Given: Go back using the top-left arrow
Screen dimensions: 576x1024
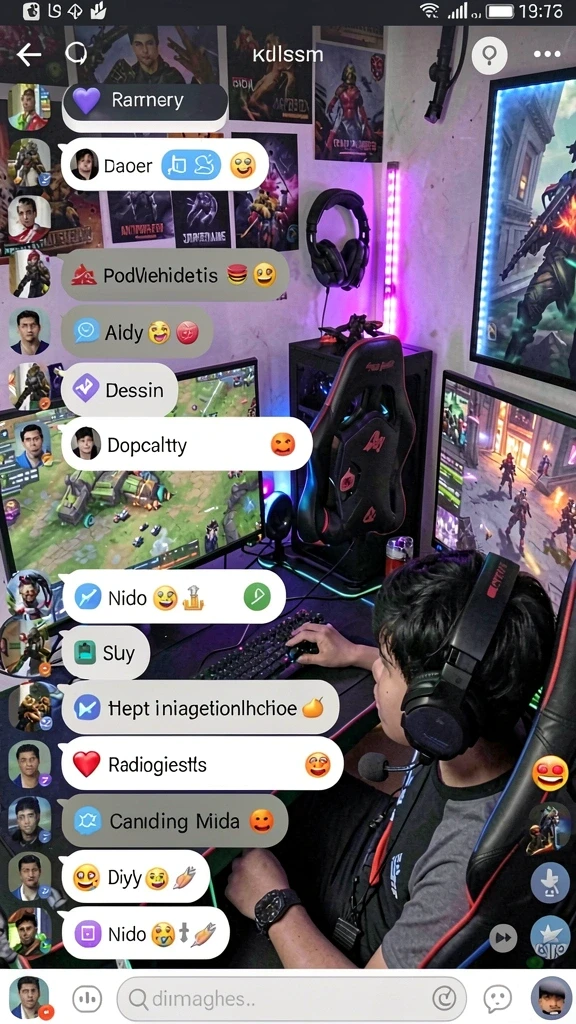Looking at the screenshot, I should point(29,56).
